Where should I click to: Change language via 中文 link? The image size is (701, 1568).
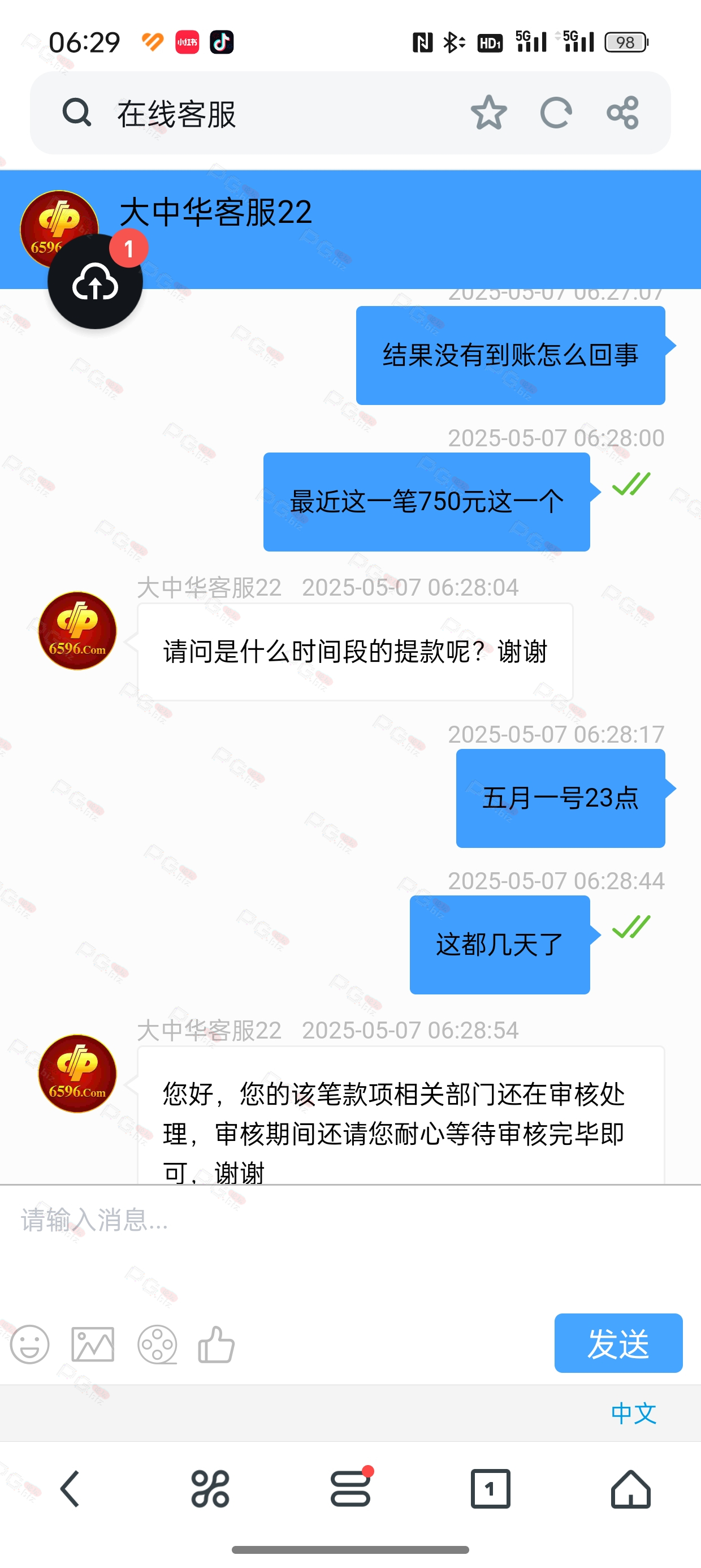click(x=634, y=1414)
